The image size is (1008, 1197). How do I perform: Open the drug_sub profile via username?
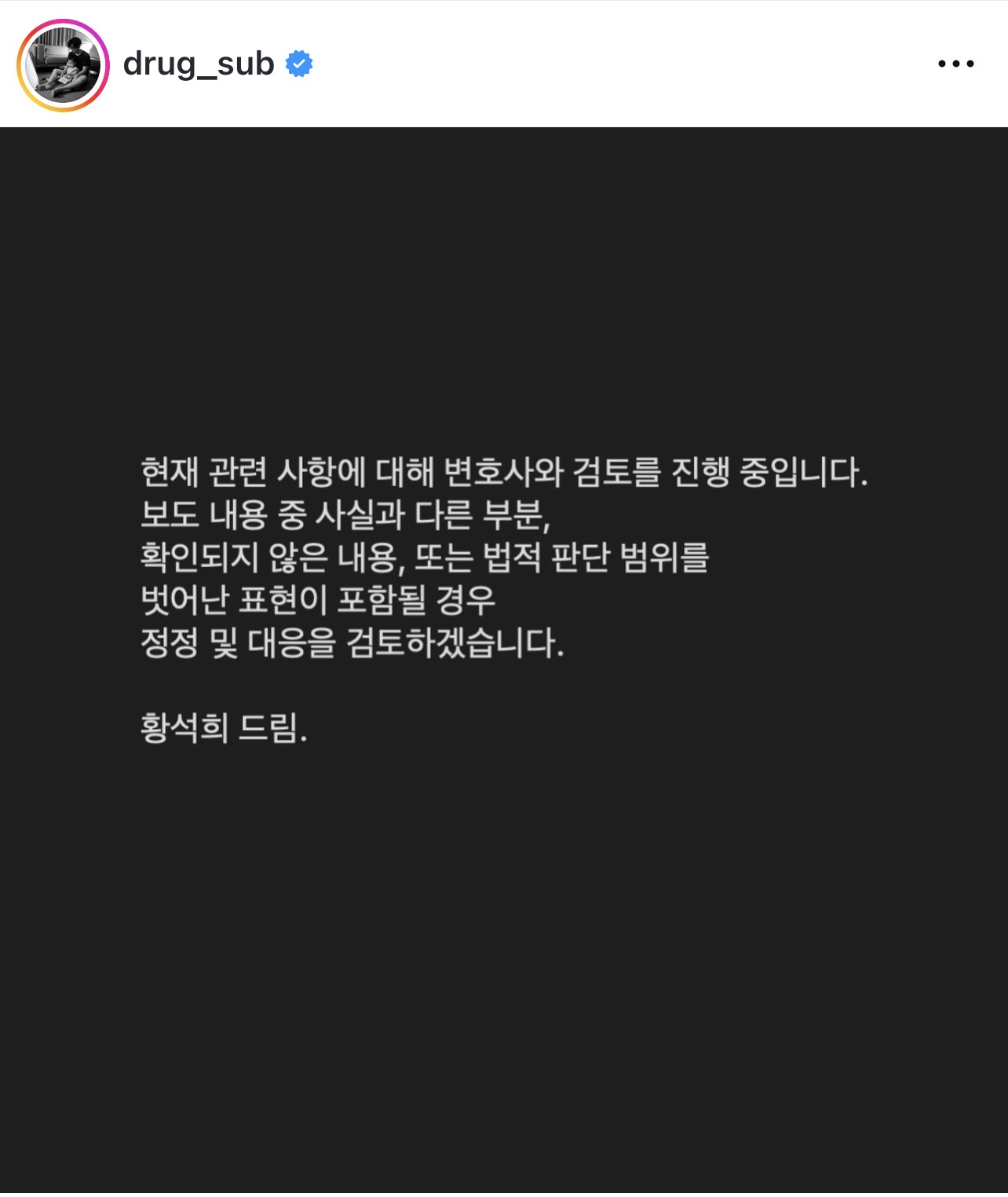(199, 64)
